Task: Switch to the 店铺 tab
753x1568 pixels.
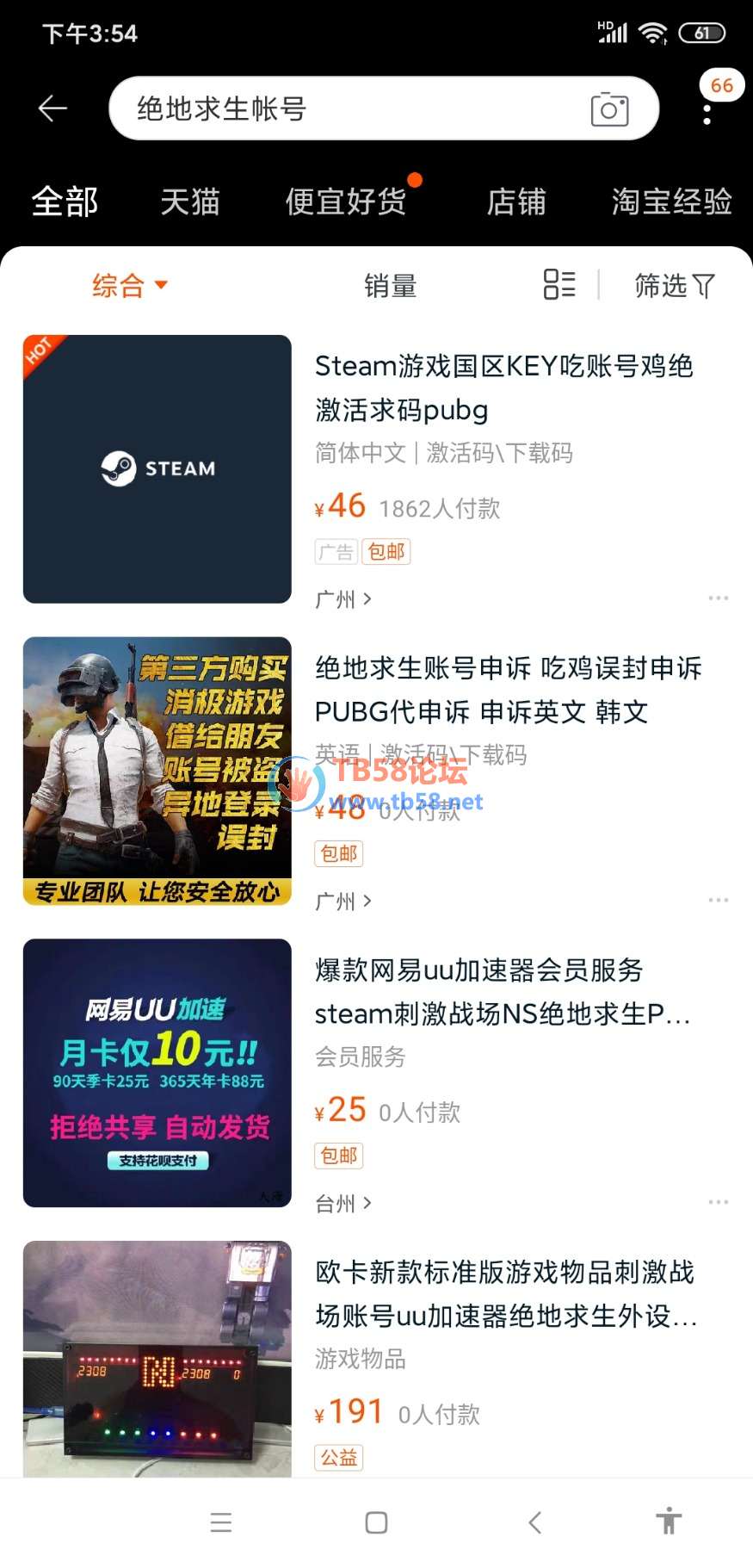Action: coord(515,201)
